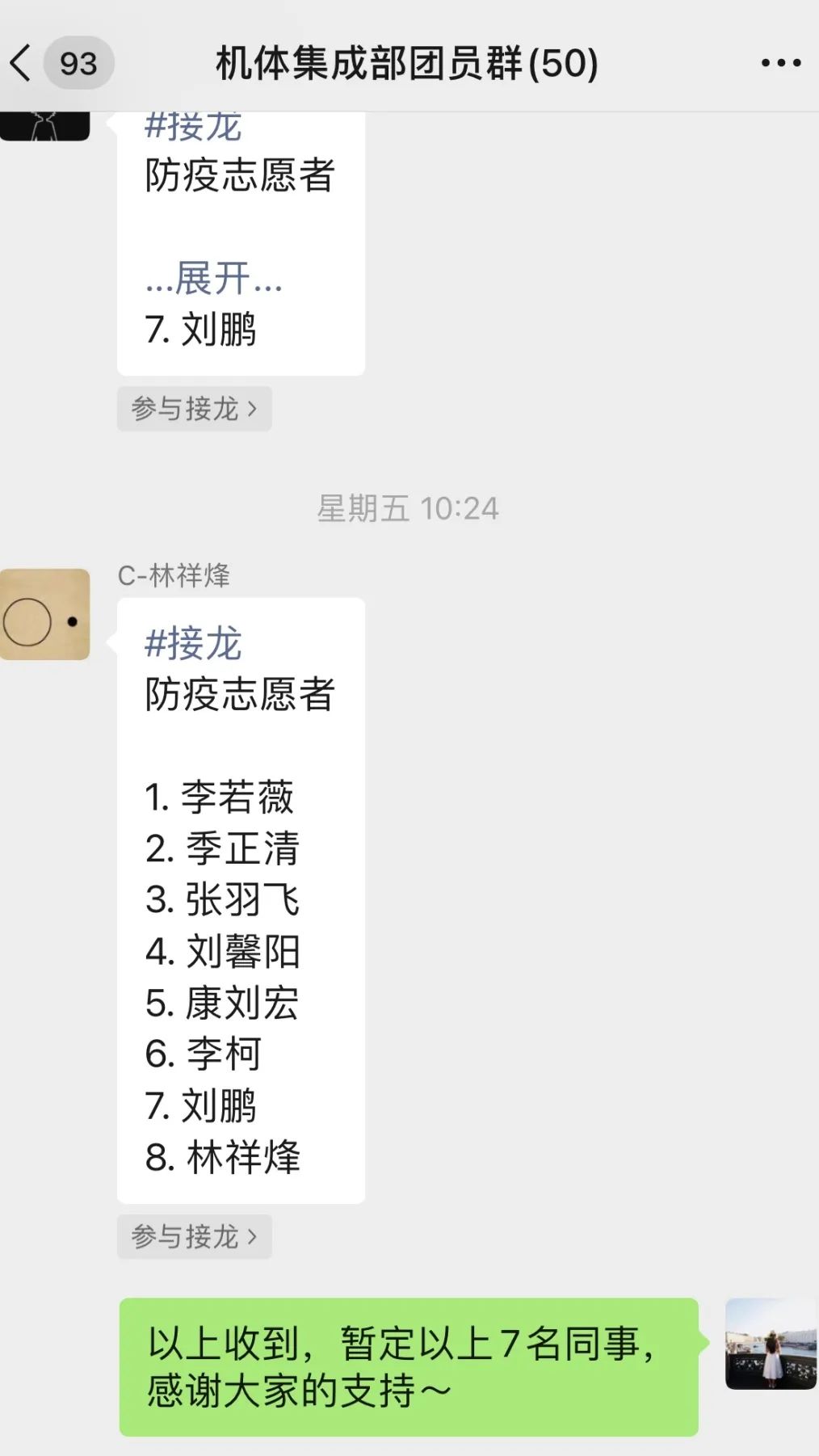
Task: Open my own avatar beside the green message
Action: coord(771,1344)
